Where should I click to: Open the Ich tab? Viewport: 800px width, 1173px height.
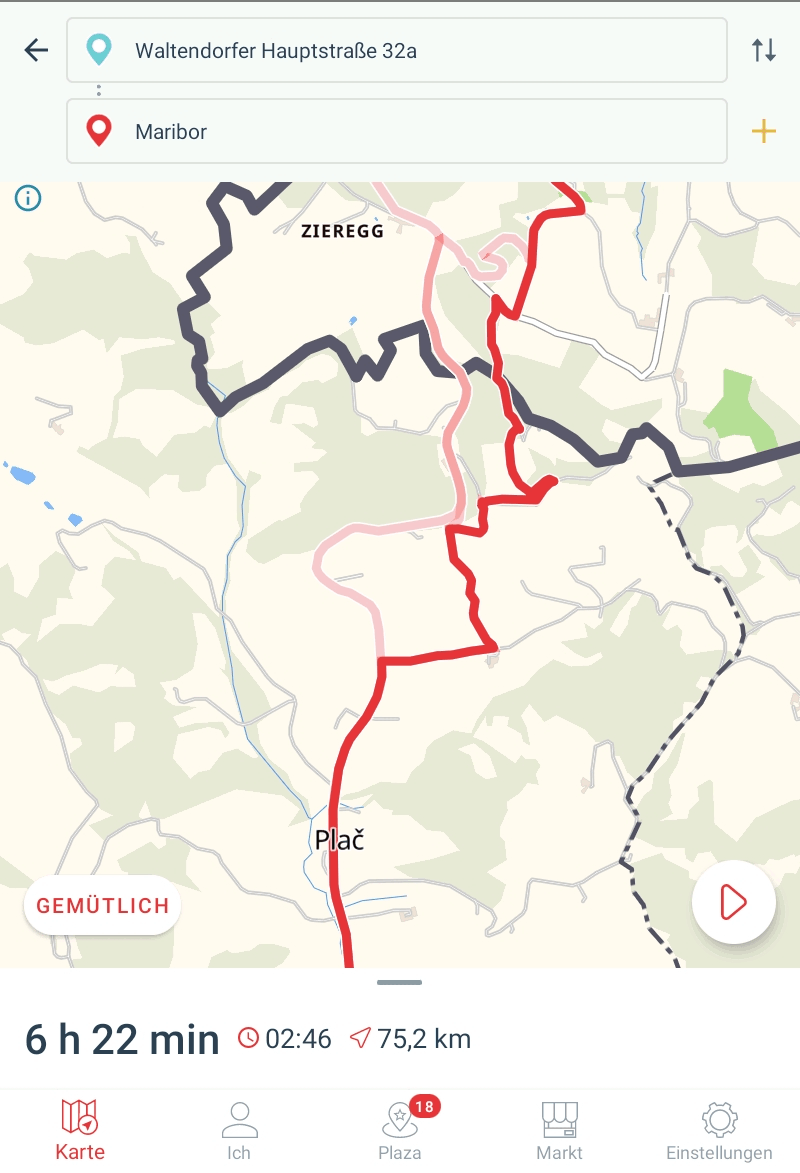tap(239, 1130)
